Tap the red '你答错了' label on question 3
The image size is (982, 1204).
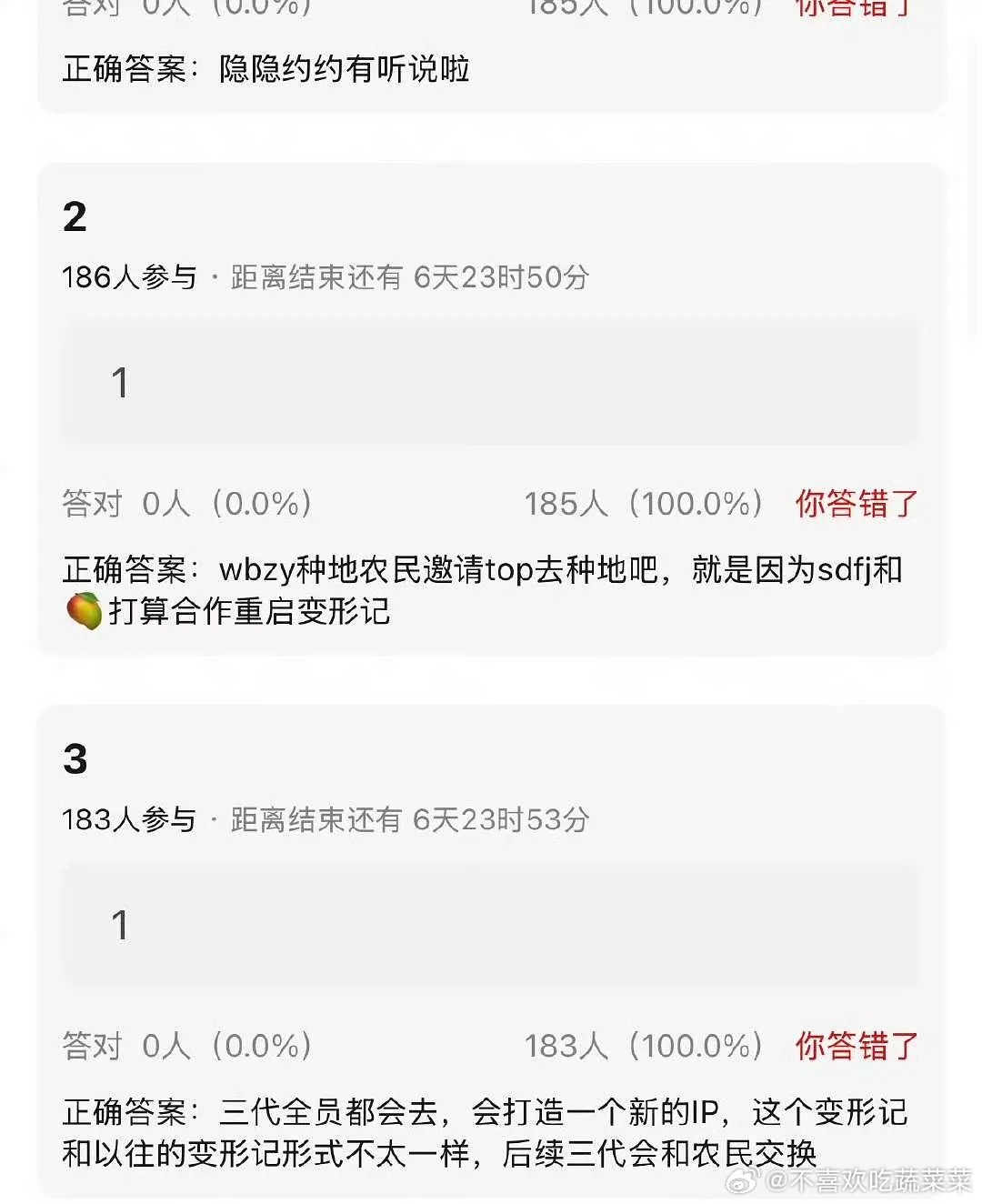(x=855, y=1044)
